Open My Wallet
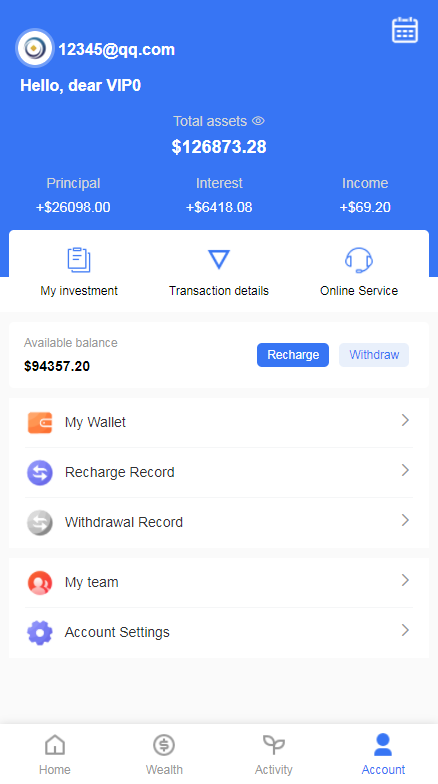This screenshot has width=438, height=784. click(219, 422)
